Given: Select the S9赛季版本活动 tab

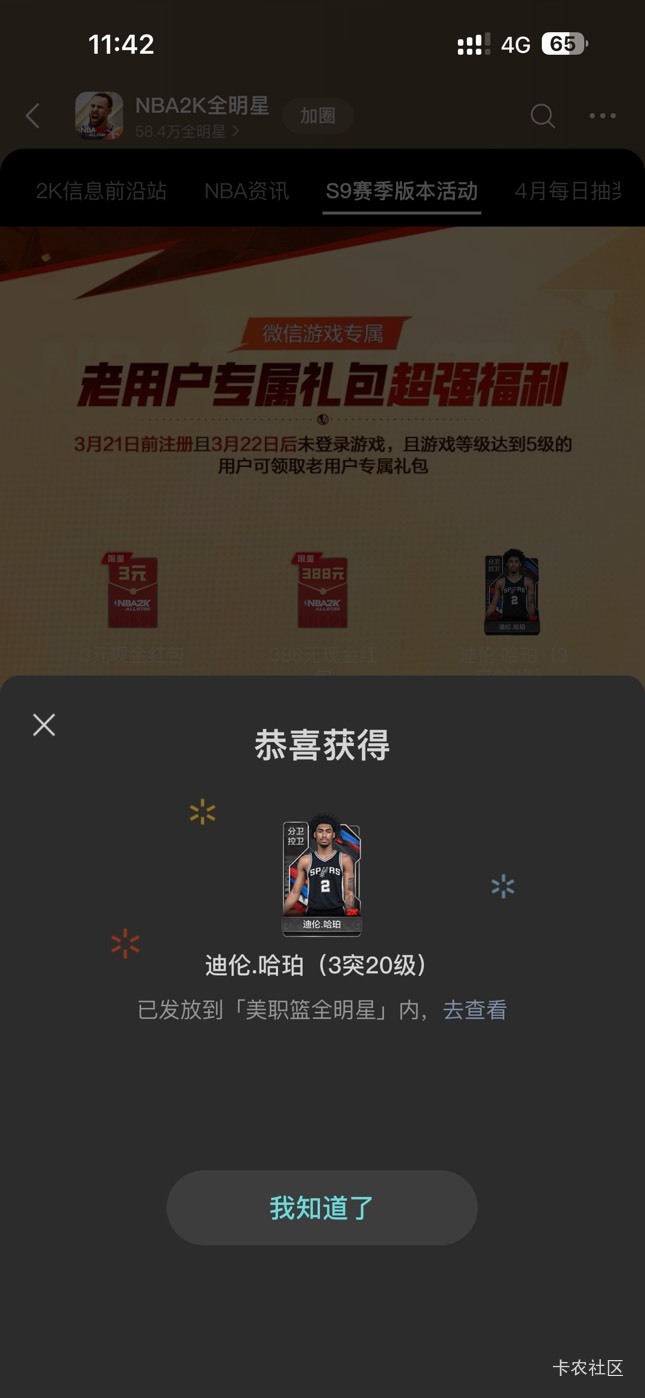Looking at the screenshot, I should 402,191.
